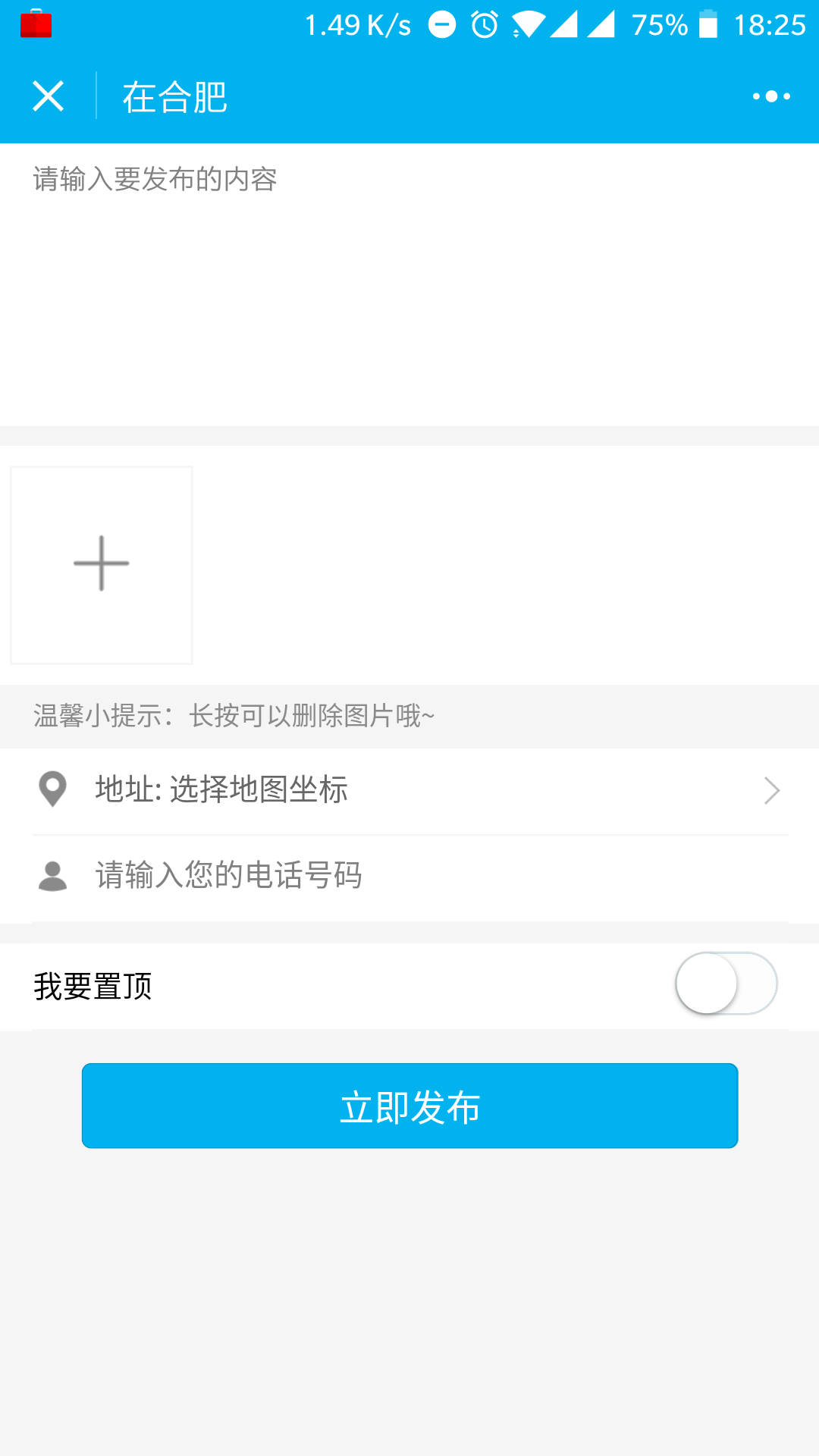This screenshot has width=819, height=1456.
Task: Open the 地址 map location picker
Action: pyautogui.click(x=409, y=790)
